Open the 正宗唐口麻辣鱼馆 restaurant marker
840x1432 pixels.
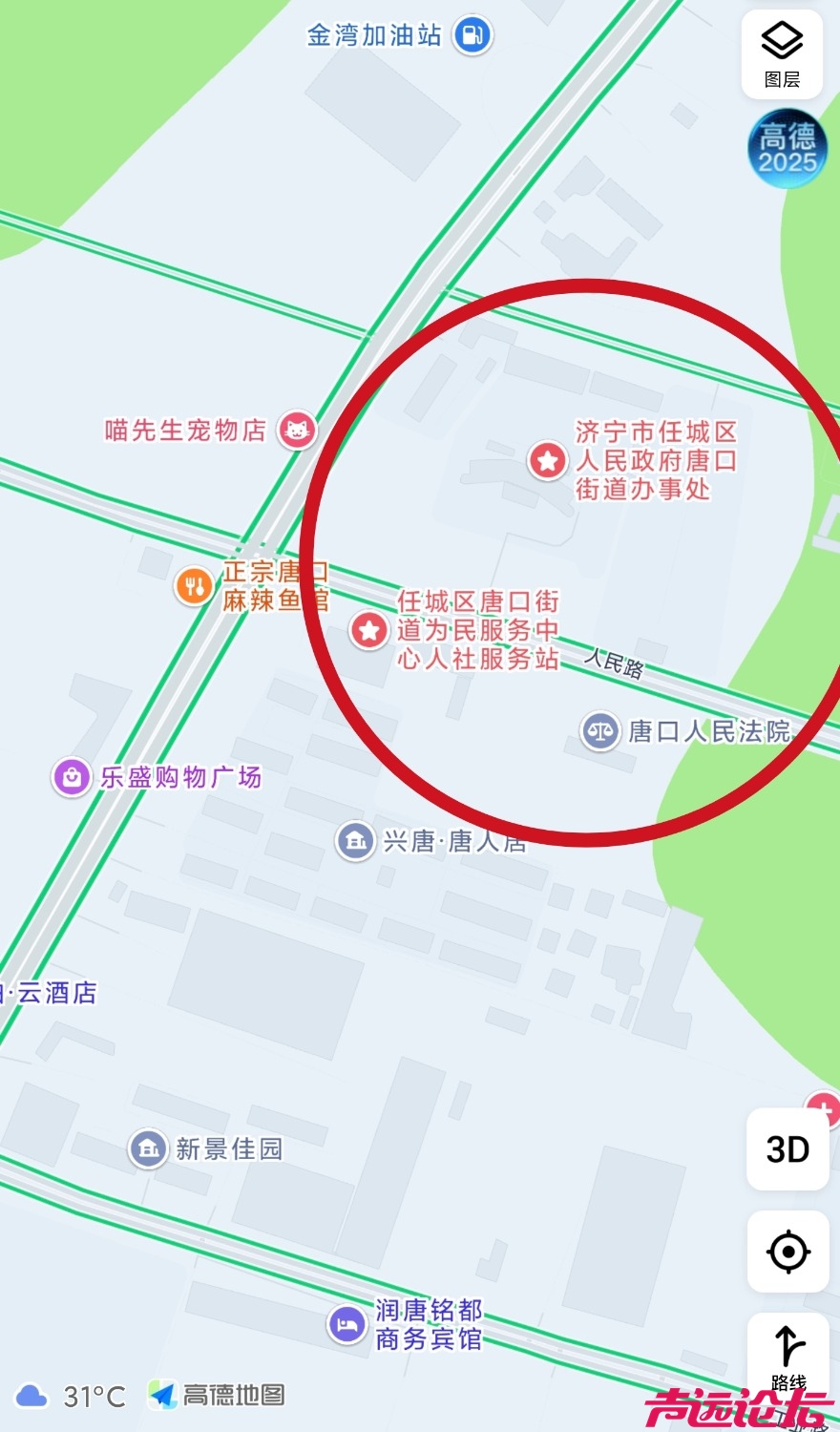point(194,585)
